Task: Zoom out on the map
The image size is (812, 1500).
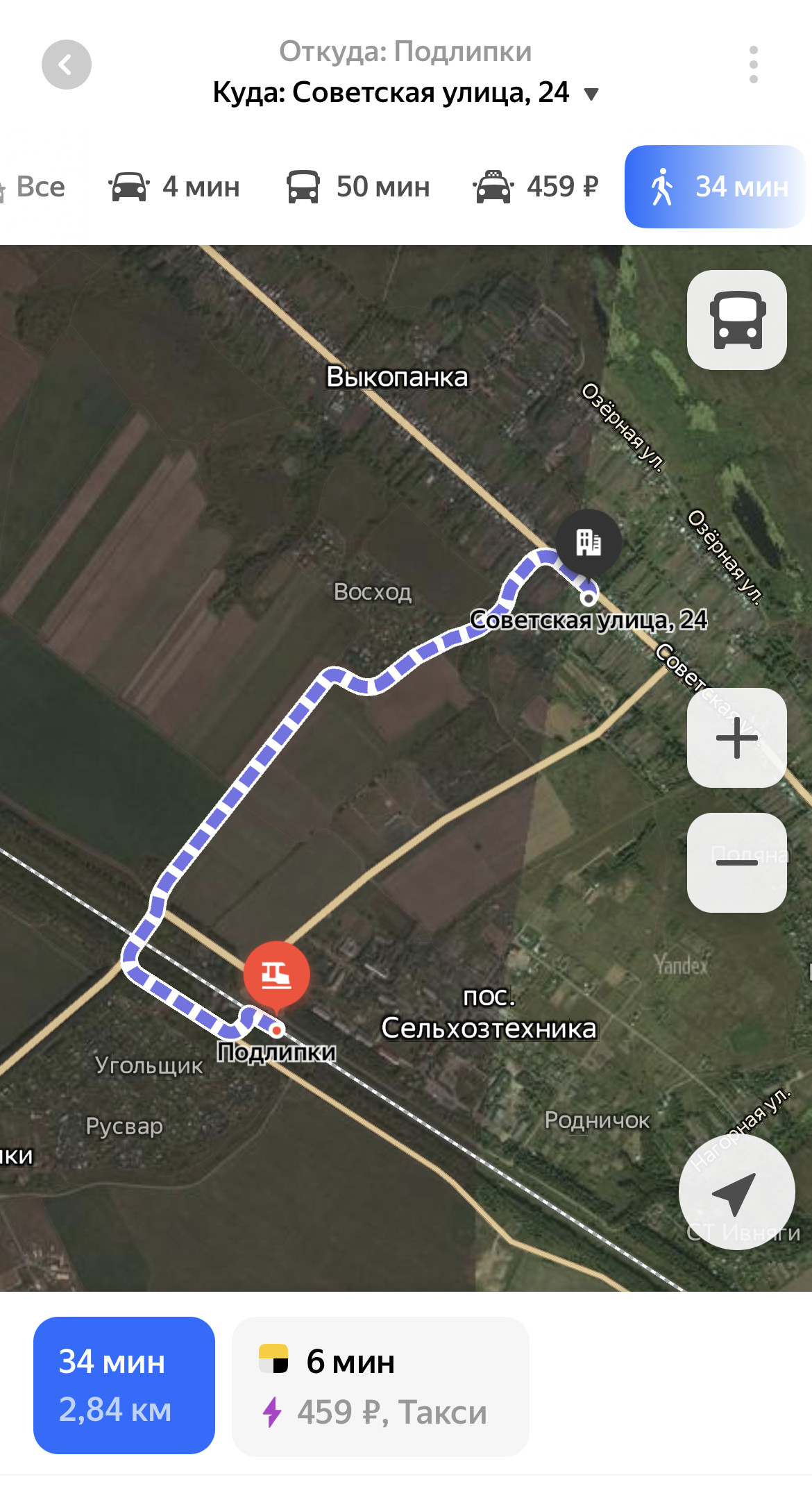Action: coord(736,863)
